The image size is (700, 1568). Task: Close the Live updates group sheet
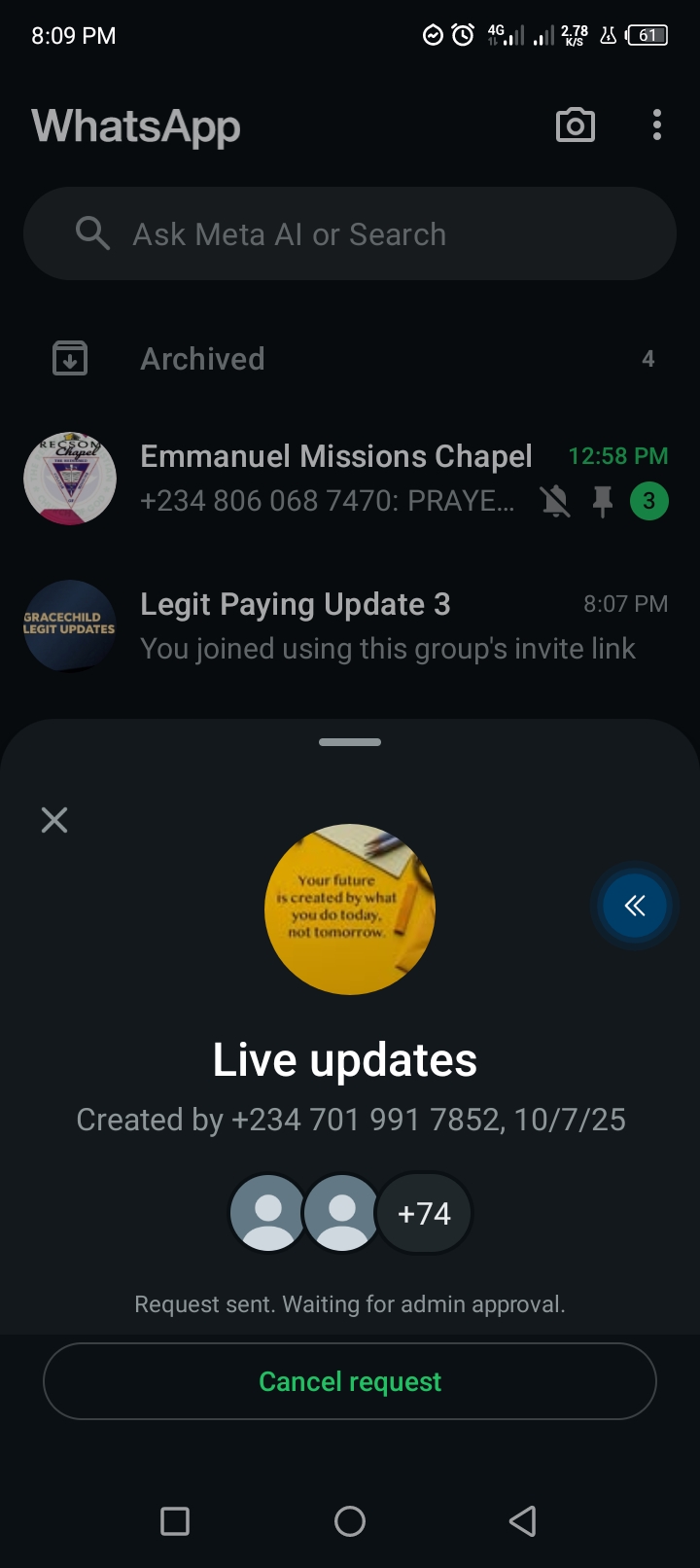pyautogui.click(x=54, y=820)
